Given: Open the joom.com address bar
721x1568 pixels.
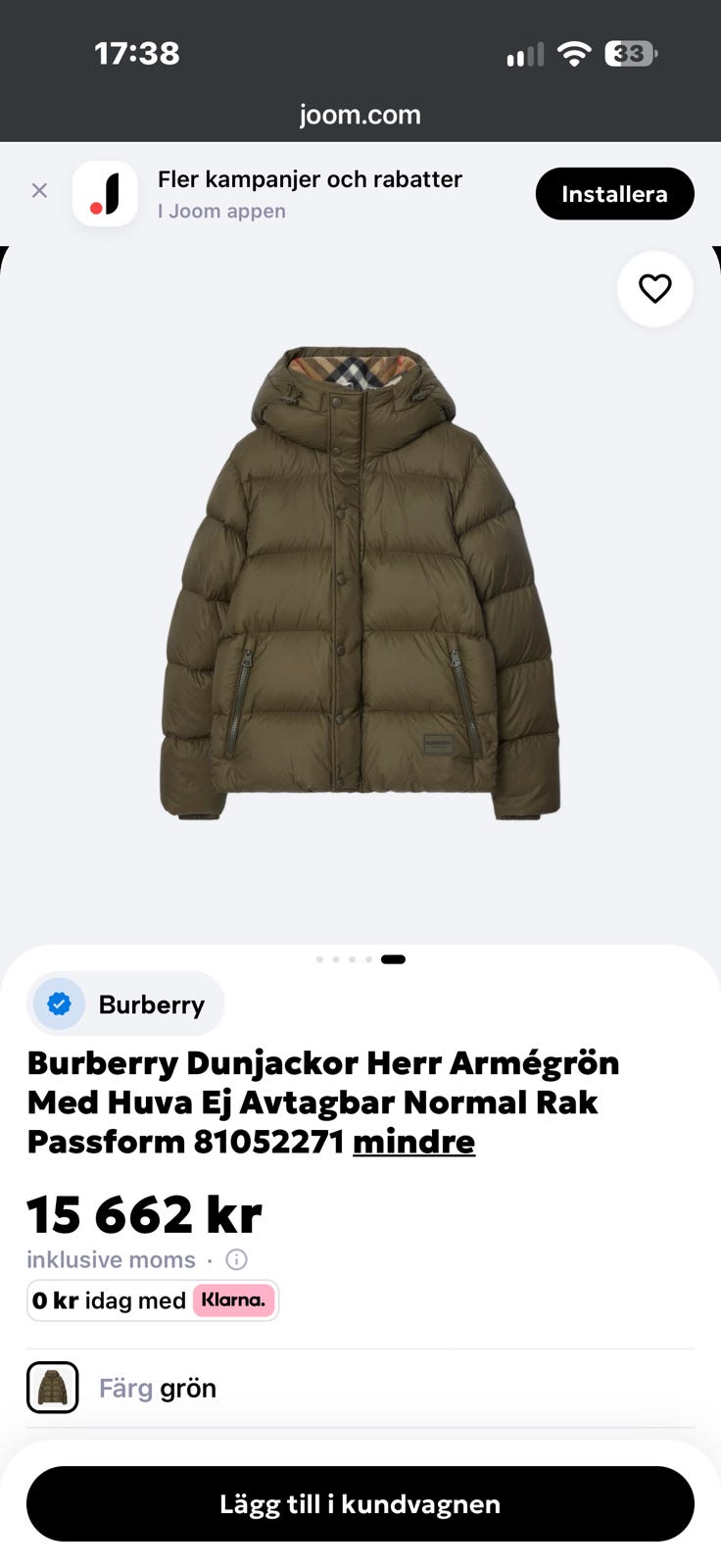Looking at the screenshot, I should (x=360, y=115).
